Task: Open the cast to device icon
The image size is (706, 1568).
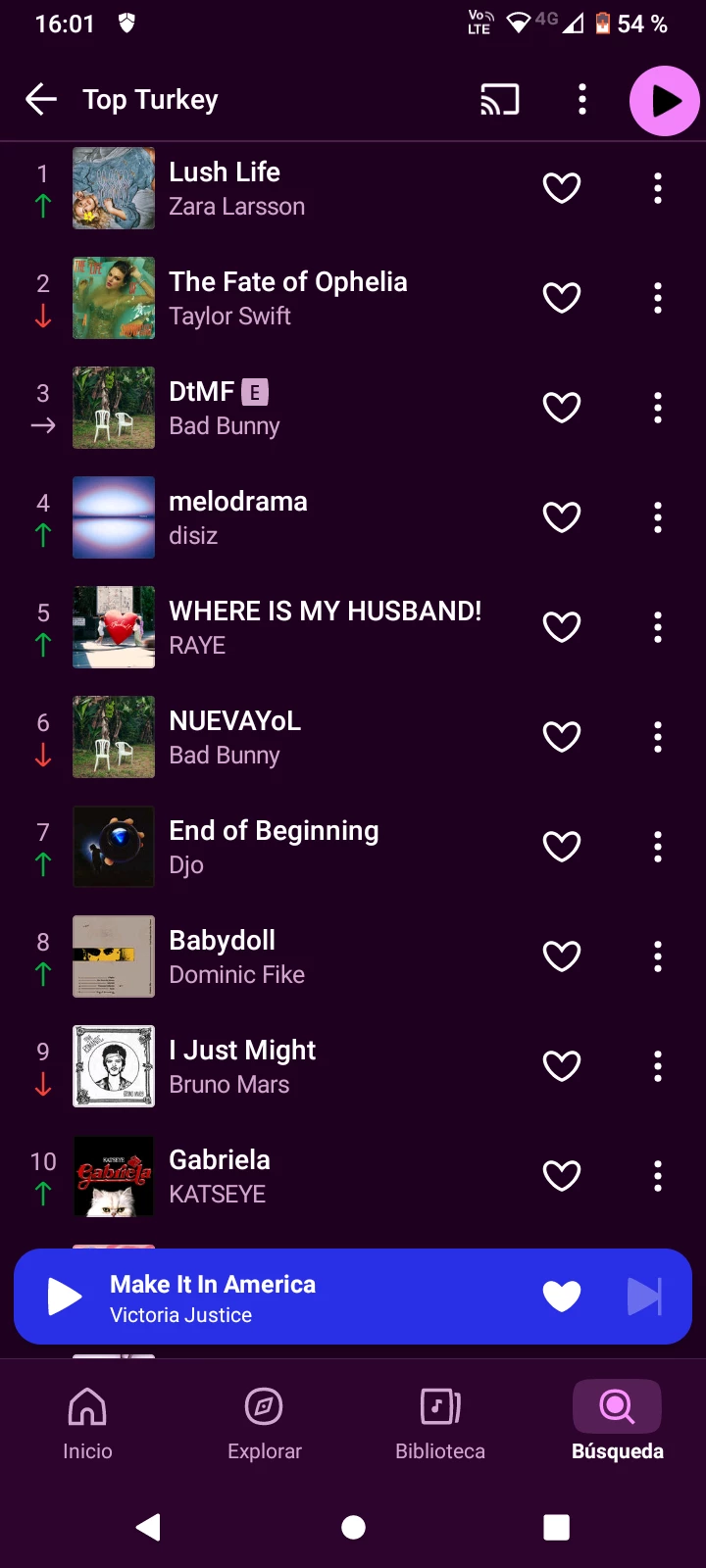Action: pyautogui.click(x=499, y=100)
